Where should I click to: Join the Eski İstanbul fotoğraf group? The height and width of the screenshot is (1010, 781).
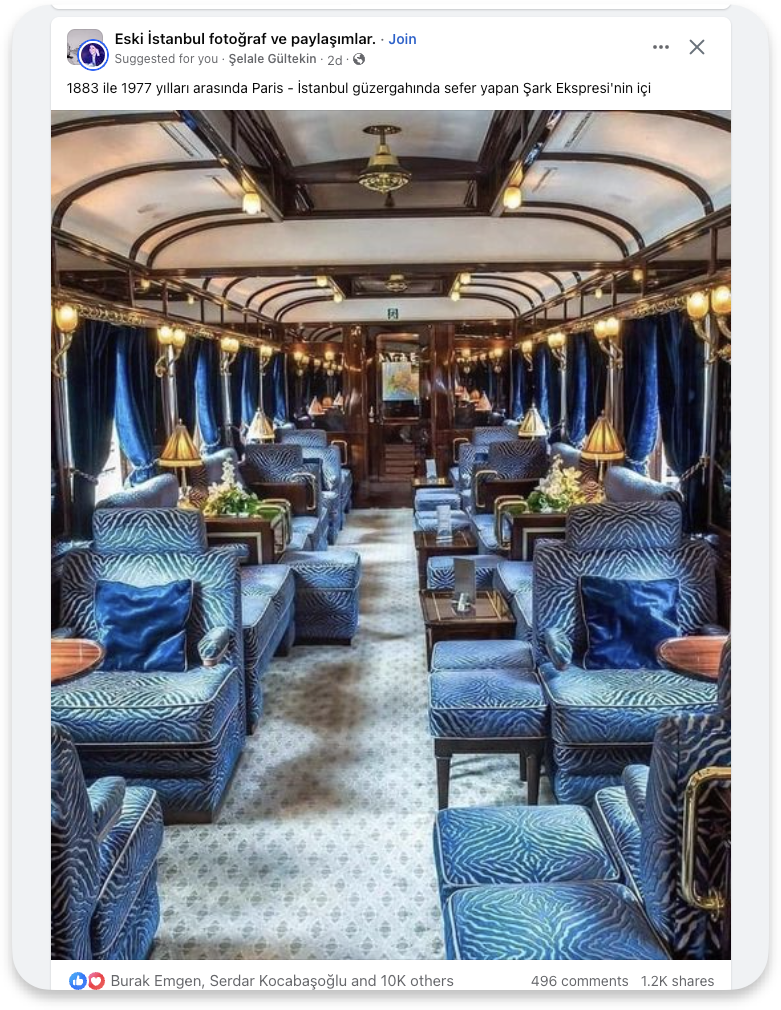point(403,39)
